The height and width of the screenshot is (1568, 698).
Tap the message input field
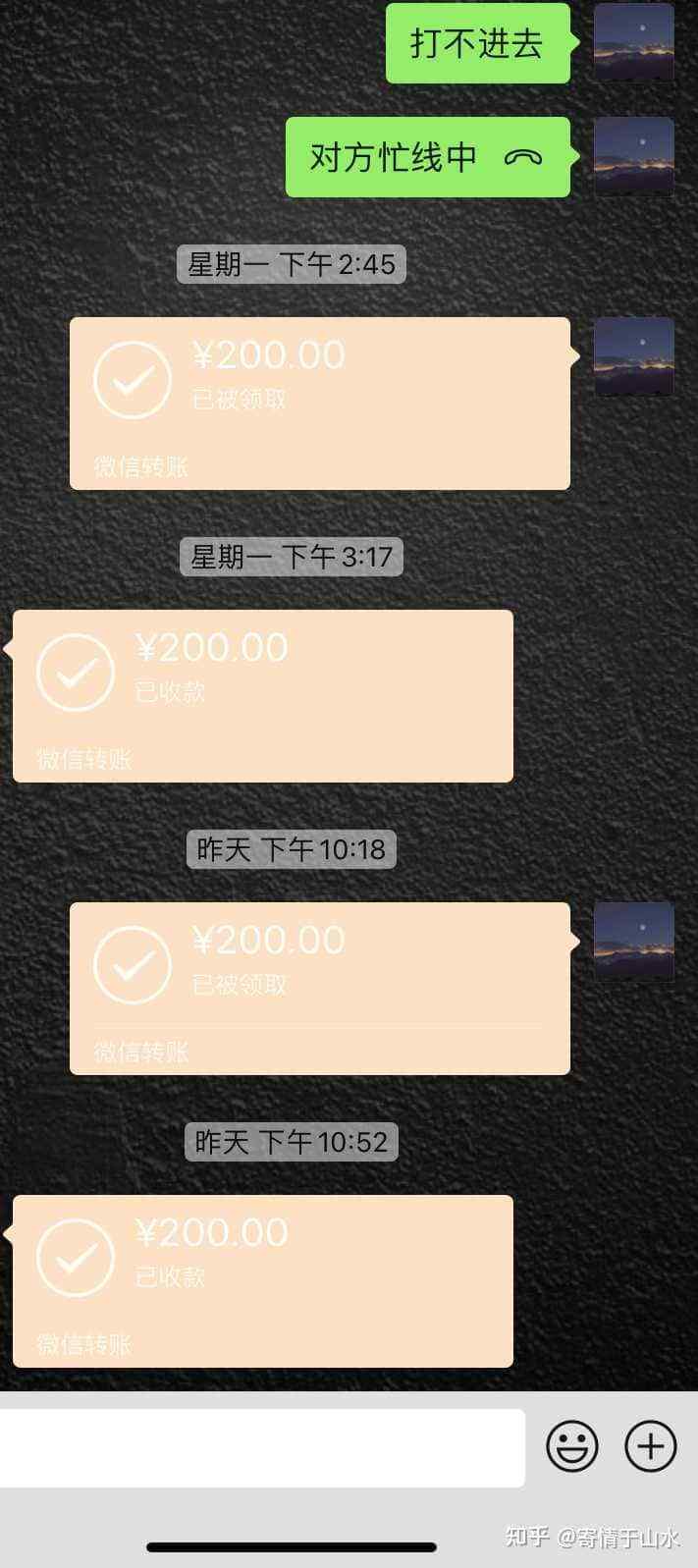(x=262, y=1448)
